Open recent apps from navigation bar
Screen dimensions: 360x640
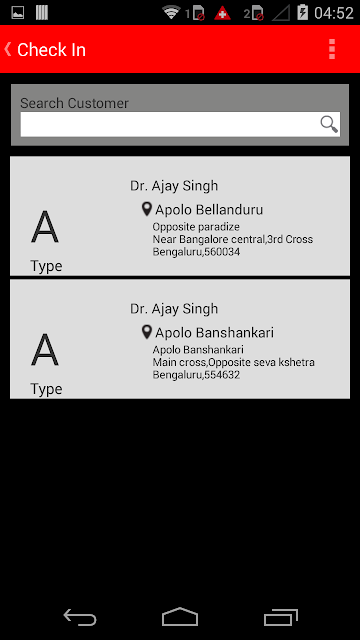(x=281, y=617)
